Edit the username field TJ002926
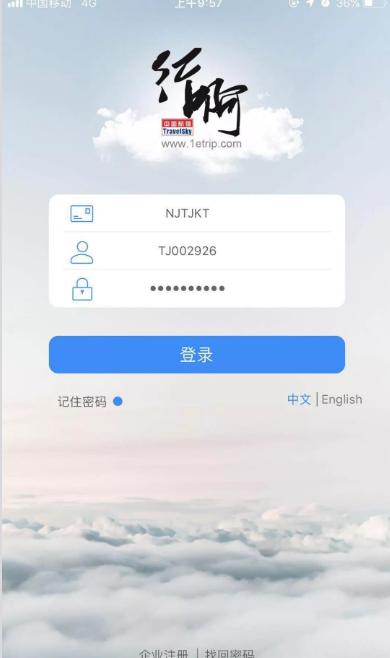 pos(197,251)
